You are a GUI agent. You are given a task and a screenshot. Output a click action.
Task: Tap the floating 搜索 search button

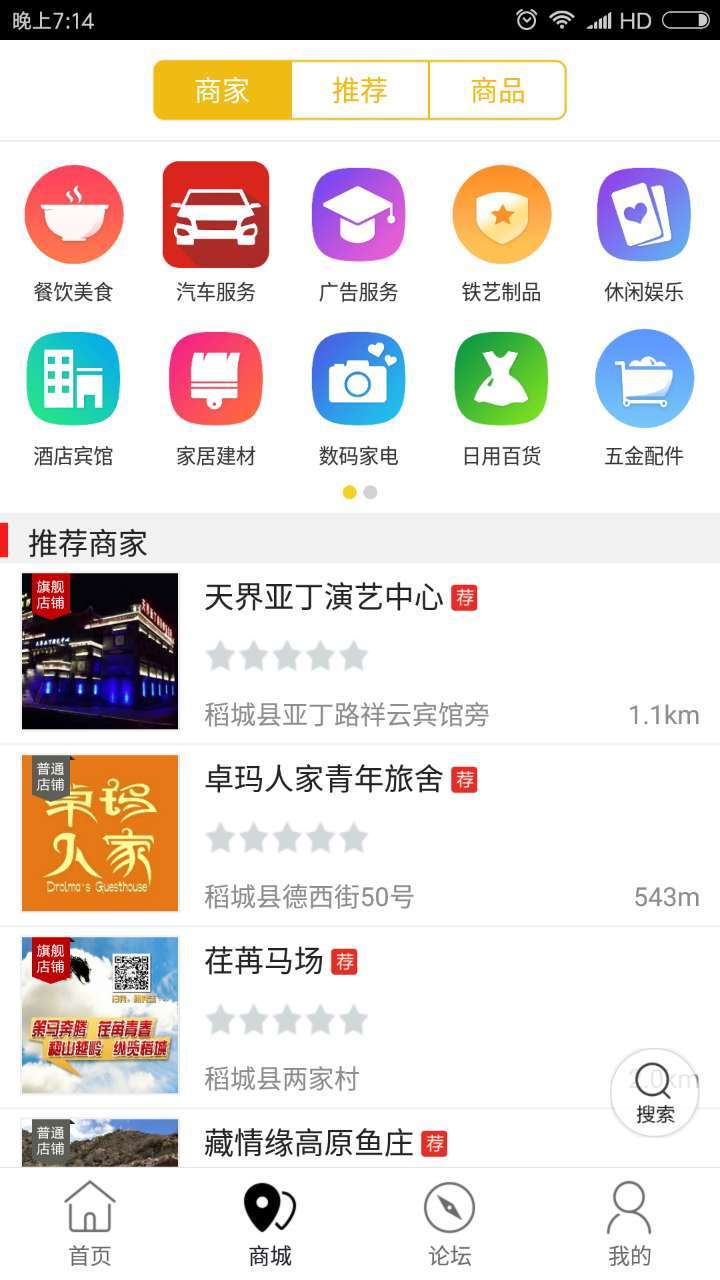click(655, 1093)
